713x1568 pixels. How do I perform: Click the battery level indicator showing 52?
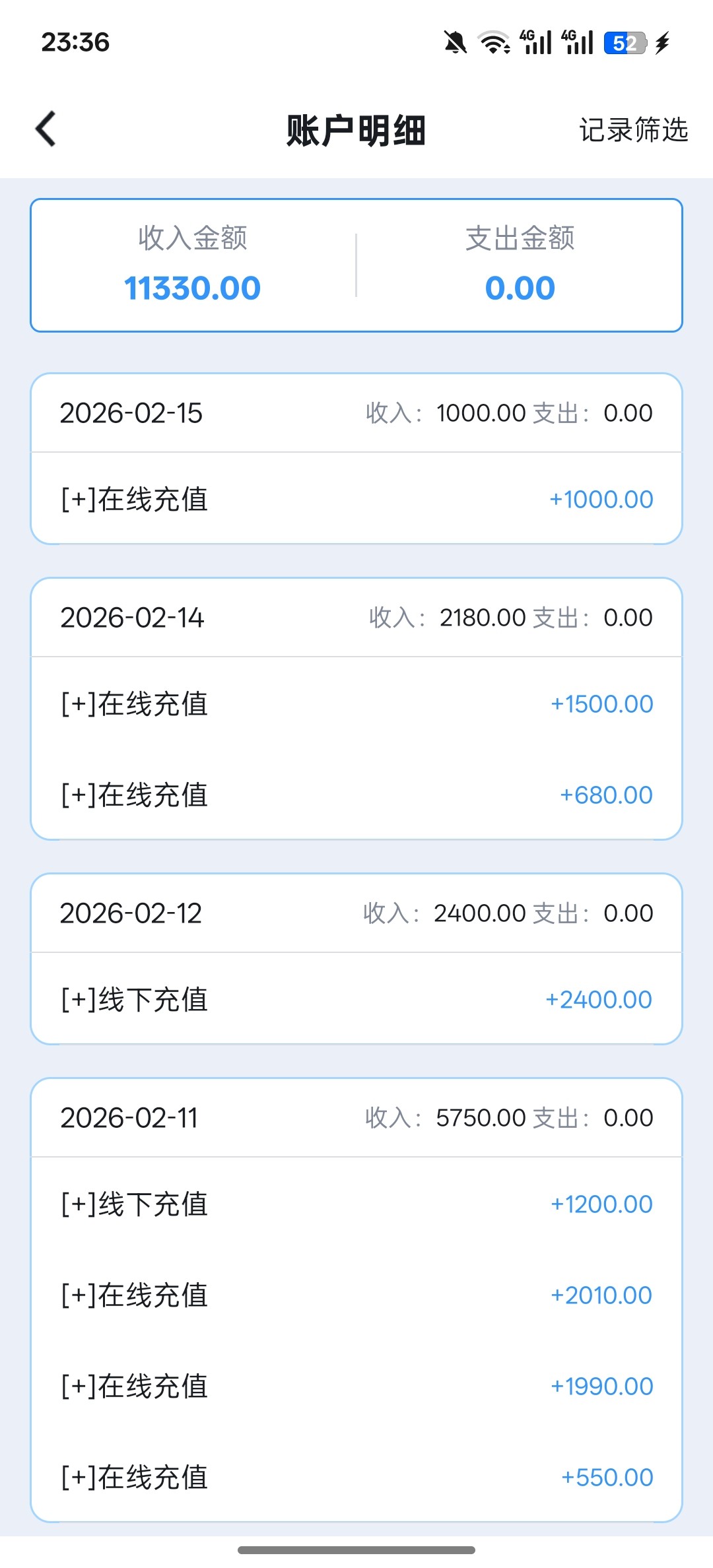(623, 42)
